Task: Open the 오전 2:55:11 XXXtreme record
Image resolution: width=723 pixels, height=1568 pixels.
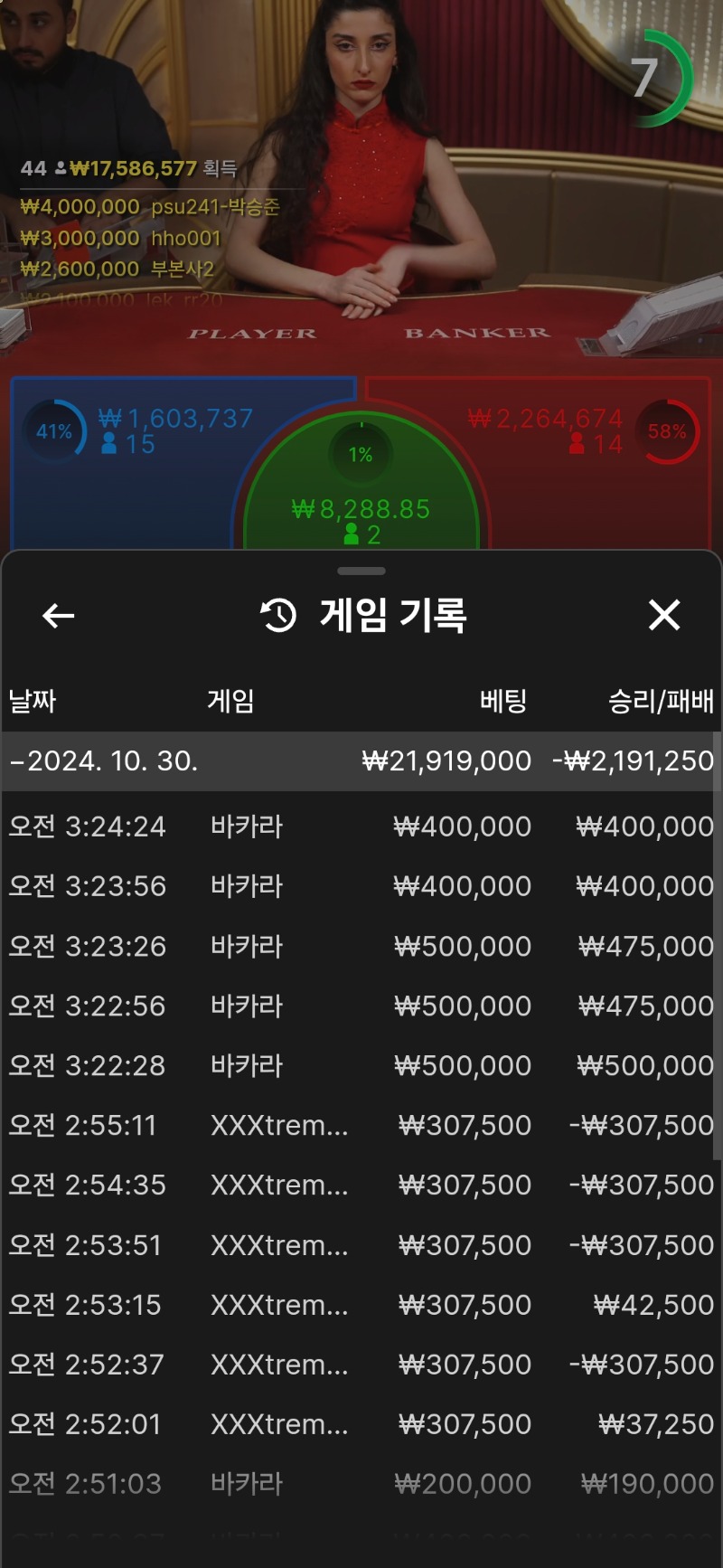Action: (361, 1126)
